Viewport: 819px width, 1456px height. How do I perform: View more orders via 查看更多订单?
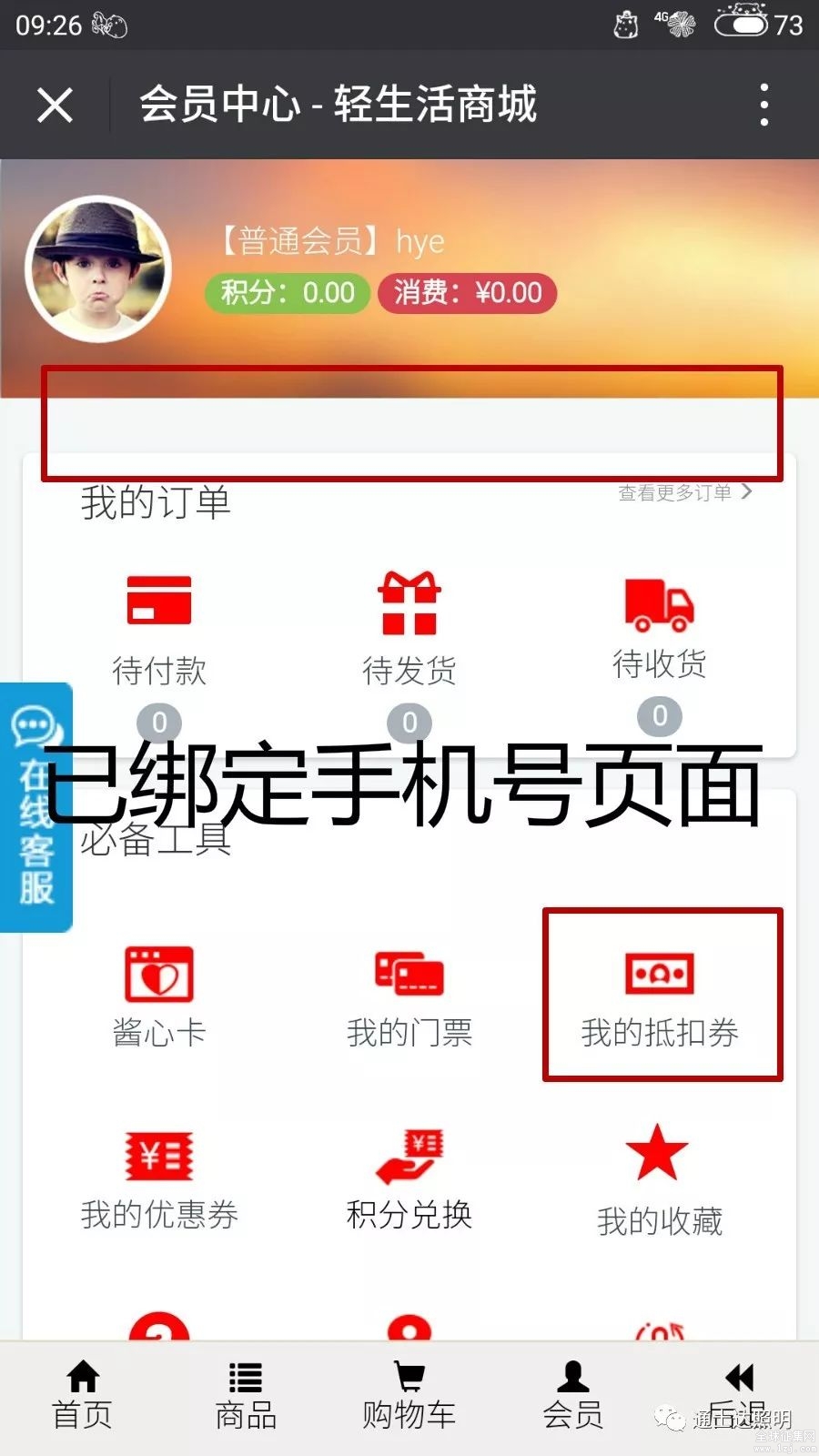point(684,492)
